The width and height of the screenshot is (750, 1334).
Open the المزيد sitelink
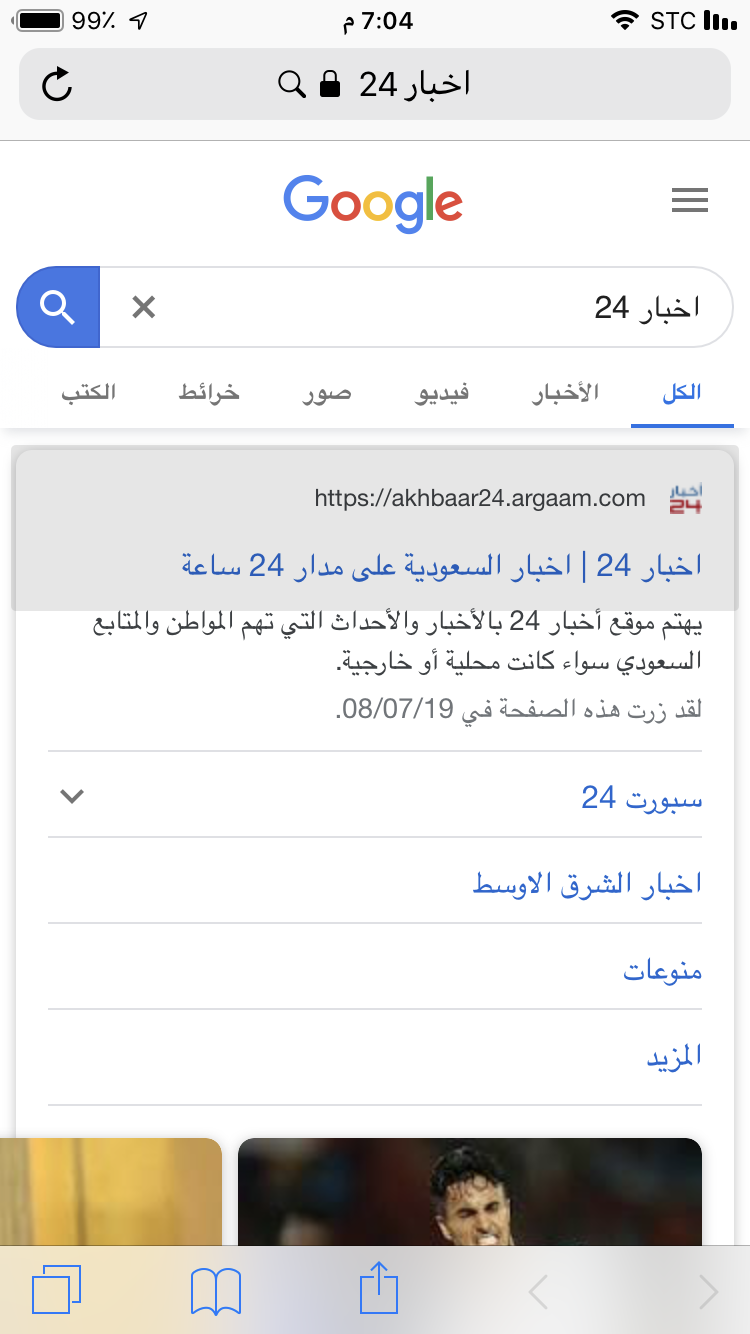(x=673, y=1056)
